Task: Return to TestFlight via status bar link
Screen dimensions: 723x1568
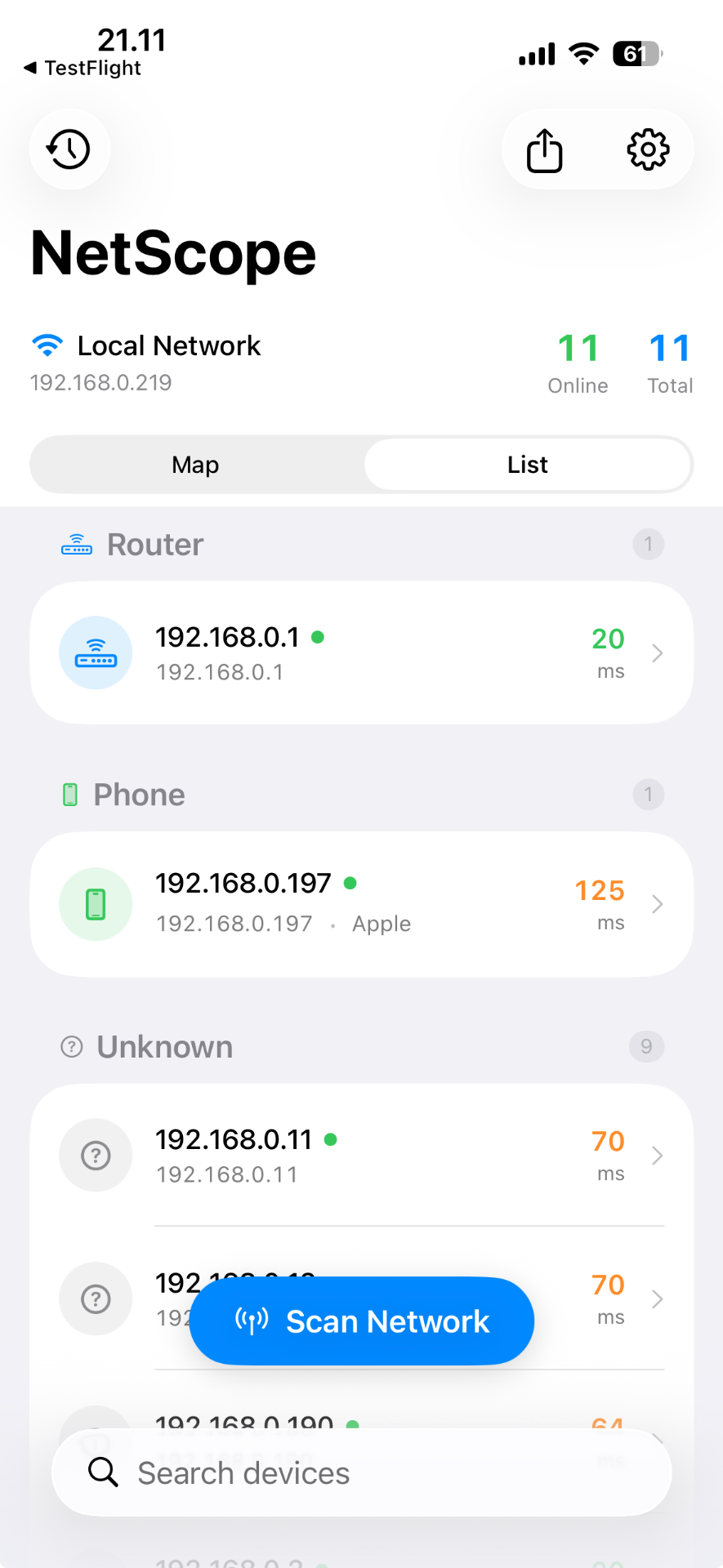Action: pos(83,68)
